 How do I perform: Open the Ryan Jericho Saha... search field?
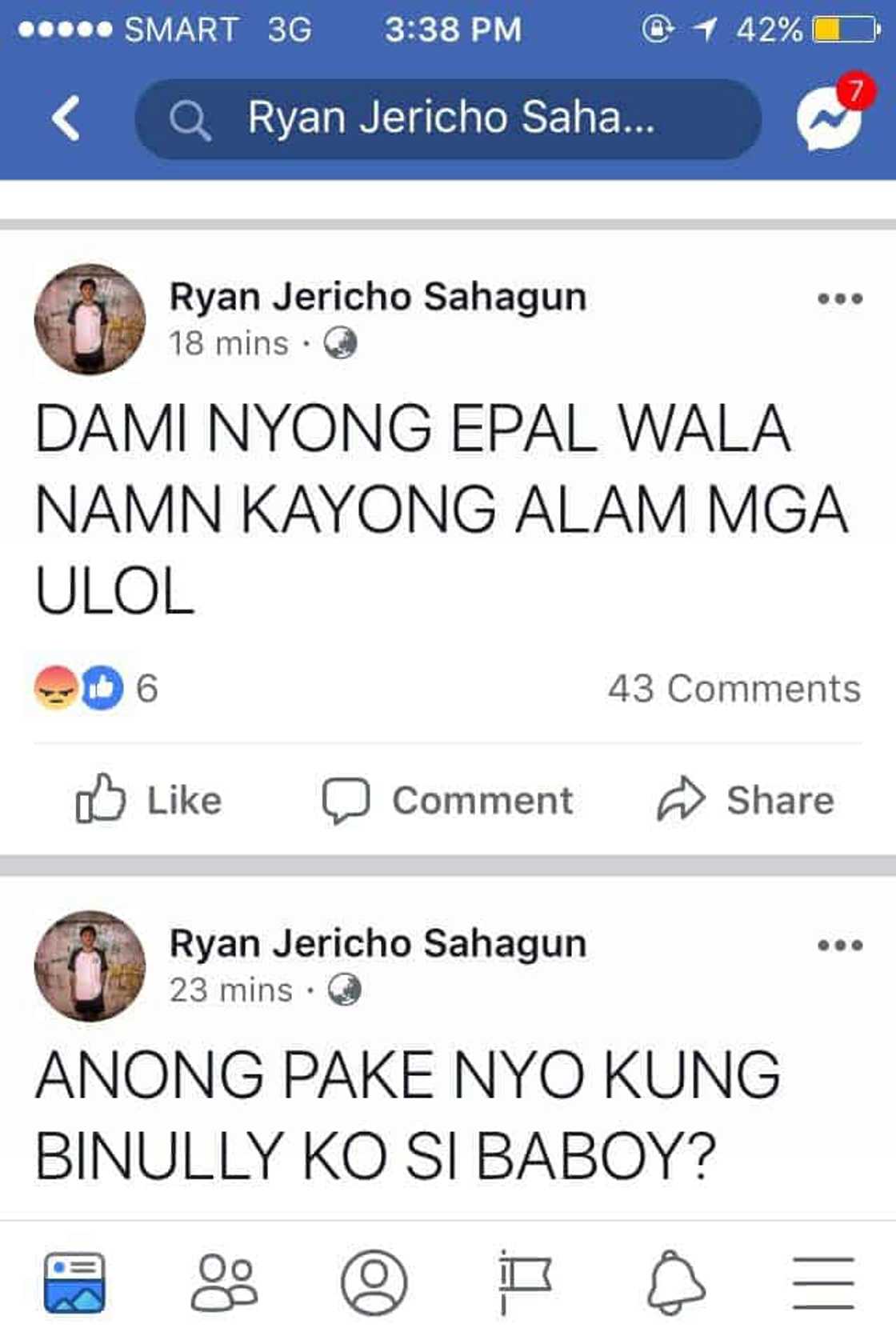click(x=448, y=118)
